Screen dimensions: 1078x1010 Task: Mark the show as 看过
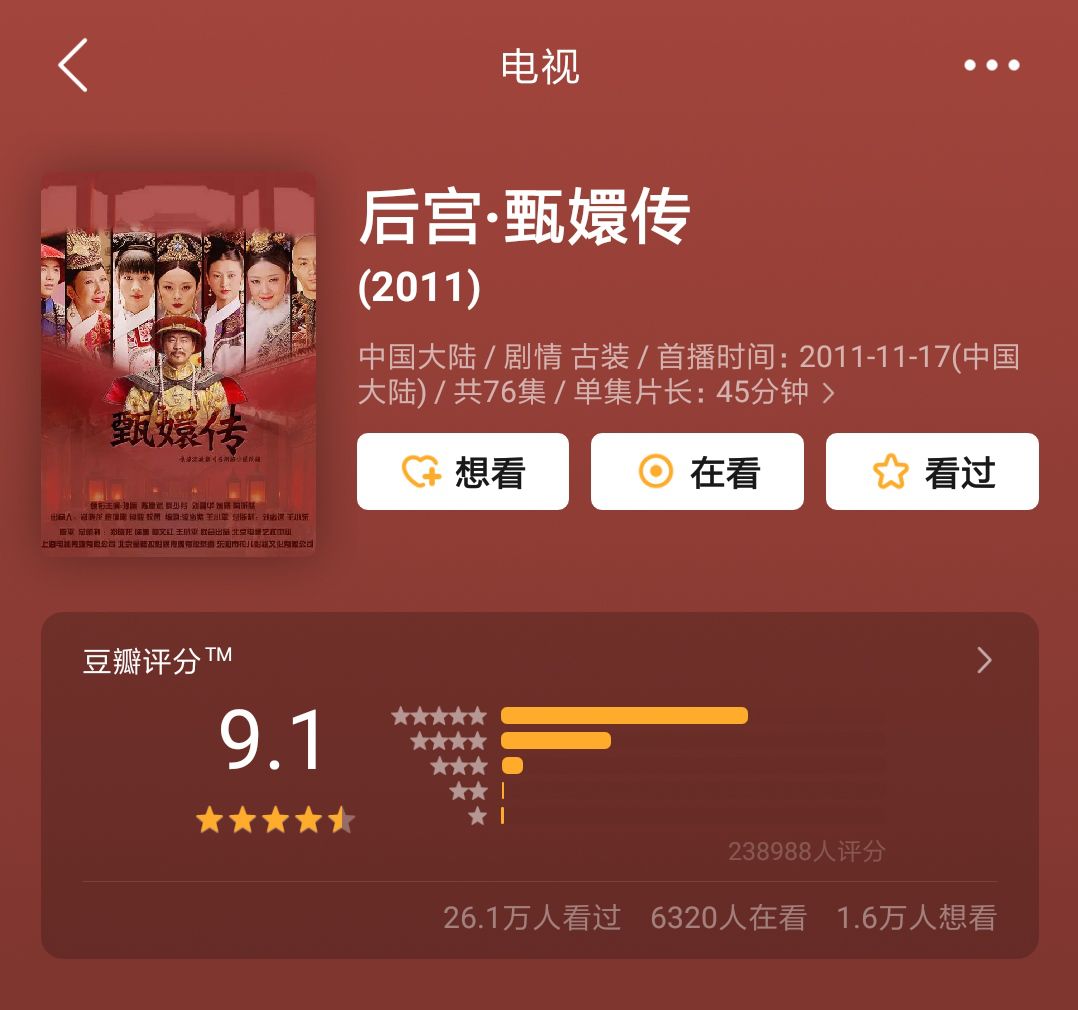[x=932, y=472]
